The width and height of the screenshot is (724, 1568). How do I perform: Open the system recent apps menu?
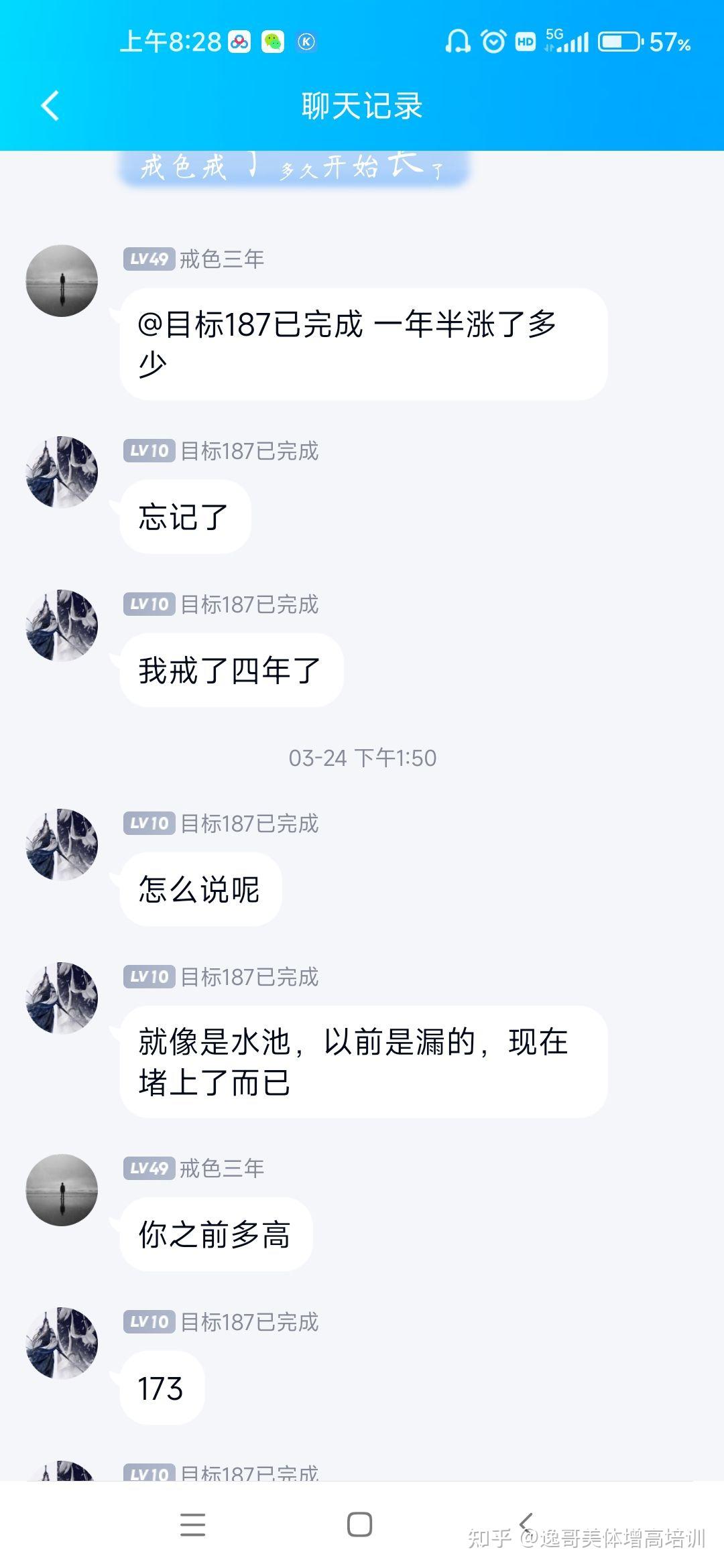[x=192, y=1524]
